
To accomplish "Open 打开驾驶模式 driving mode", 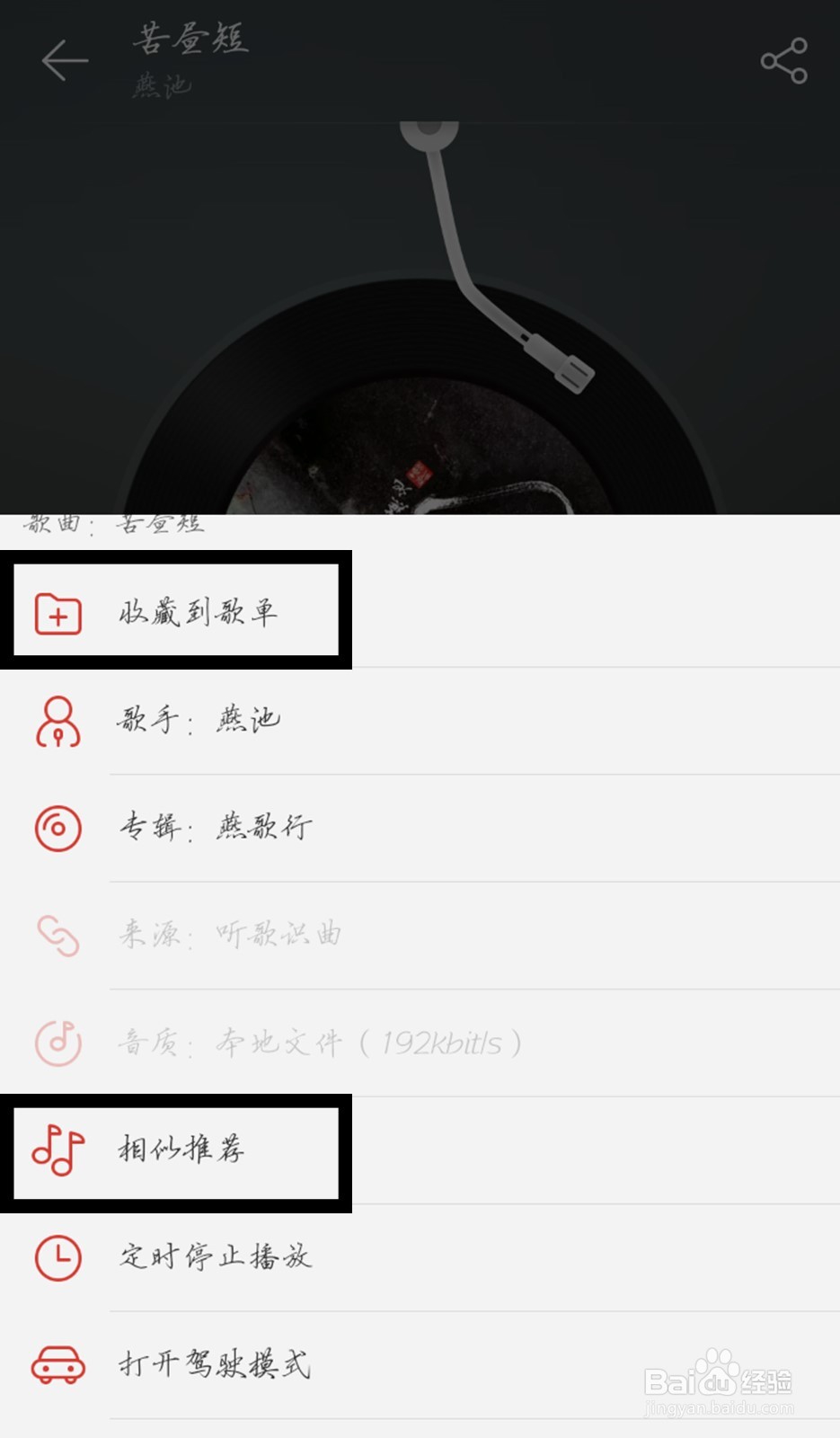I will 216,1364.
